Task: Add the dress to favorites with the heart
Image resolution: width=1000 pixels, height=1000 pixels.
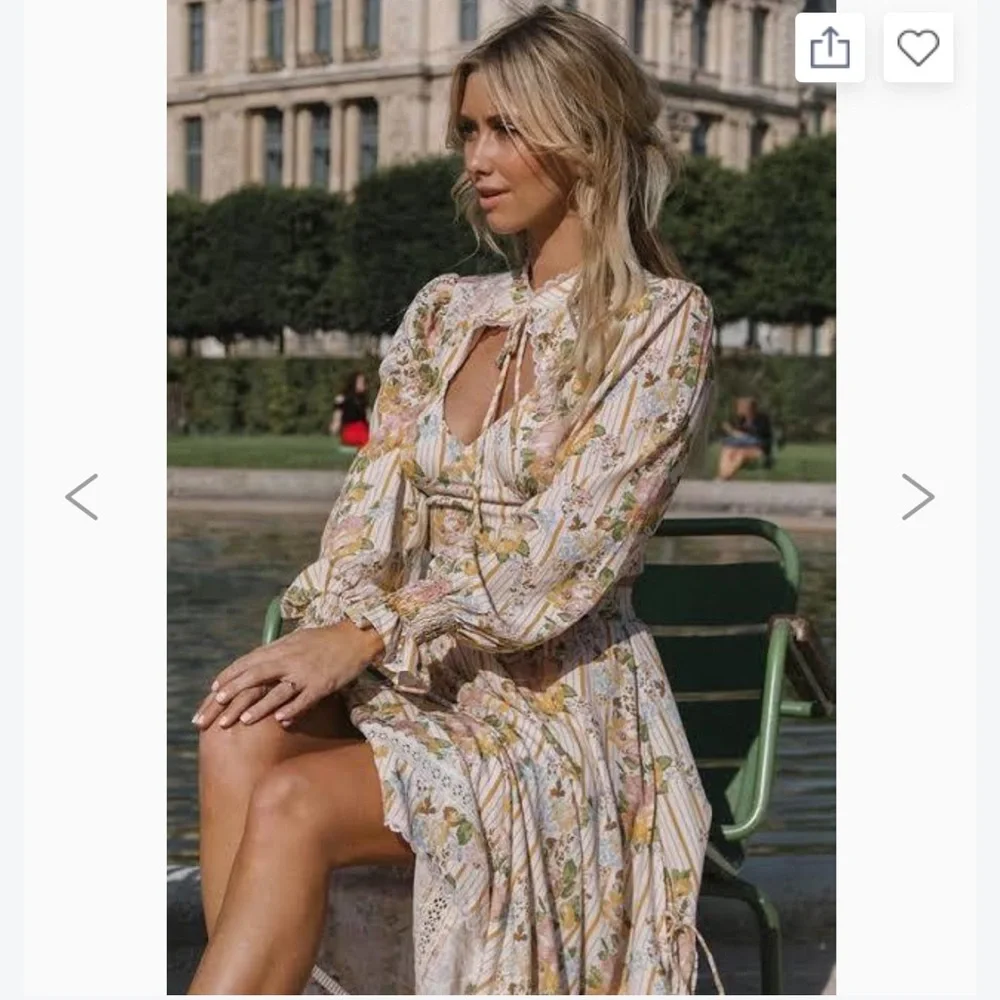Action: [x=918, y=48]
